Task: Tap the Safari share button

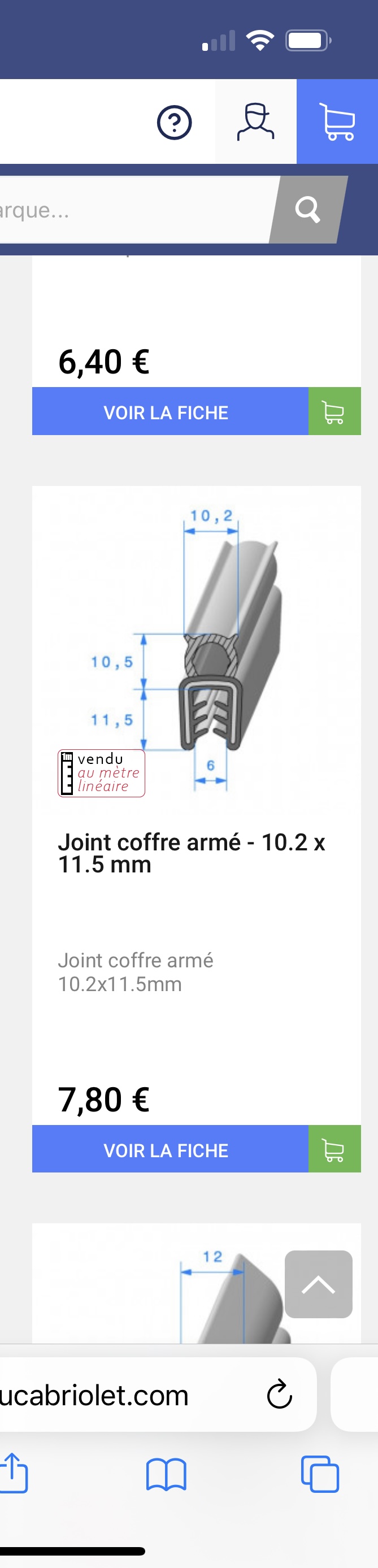Action: 14,1473
